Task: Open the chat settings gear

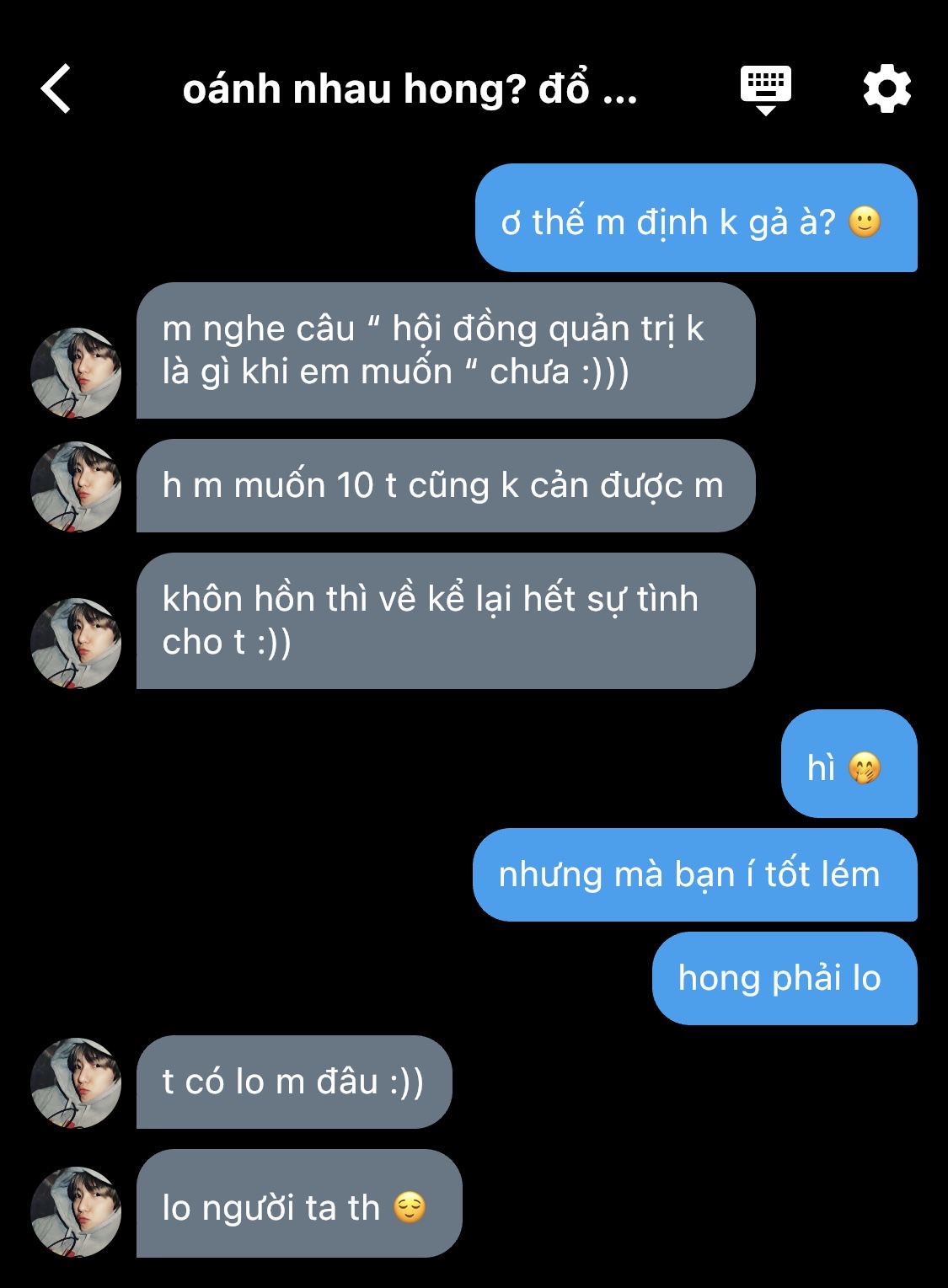Action: [x=886, y=89]
